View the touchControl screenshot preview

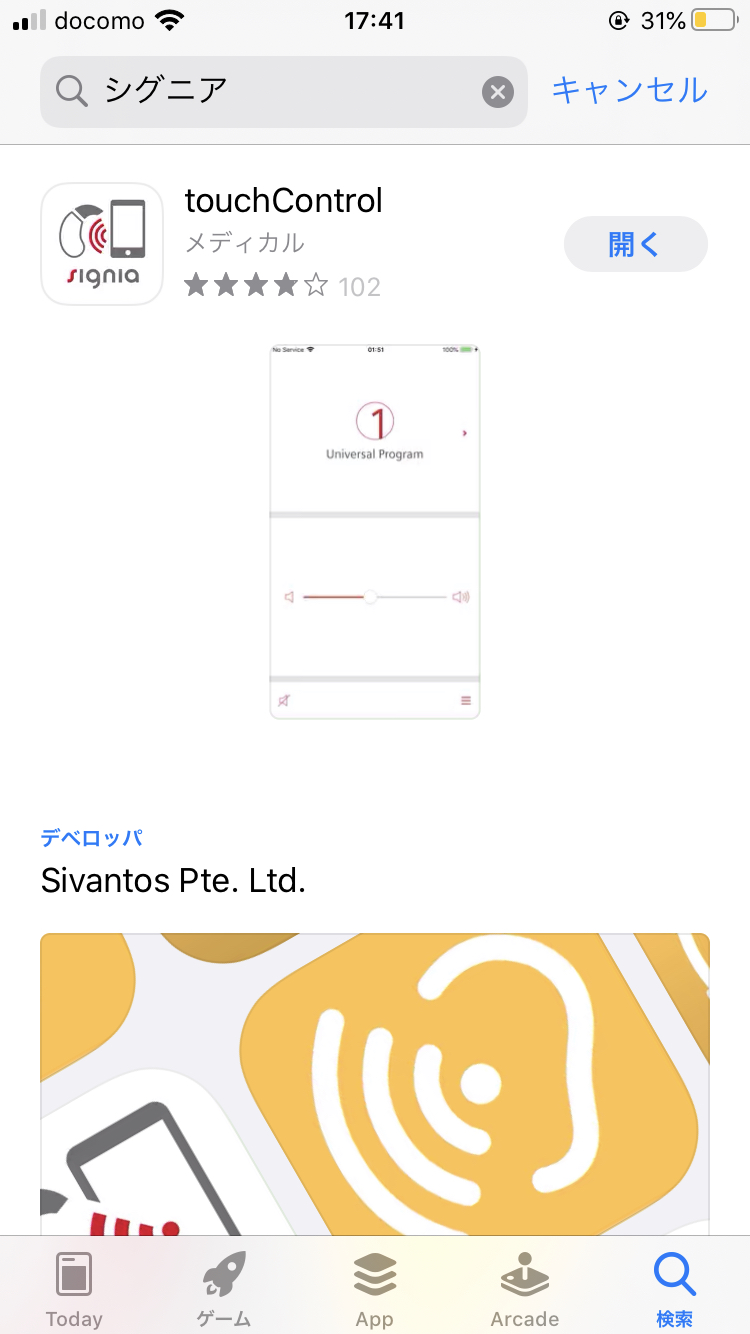(x=375, y=532)
